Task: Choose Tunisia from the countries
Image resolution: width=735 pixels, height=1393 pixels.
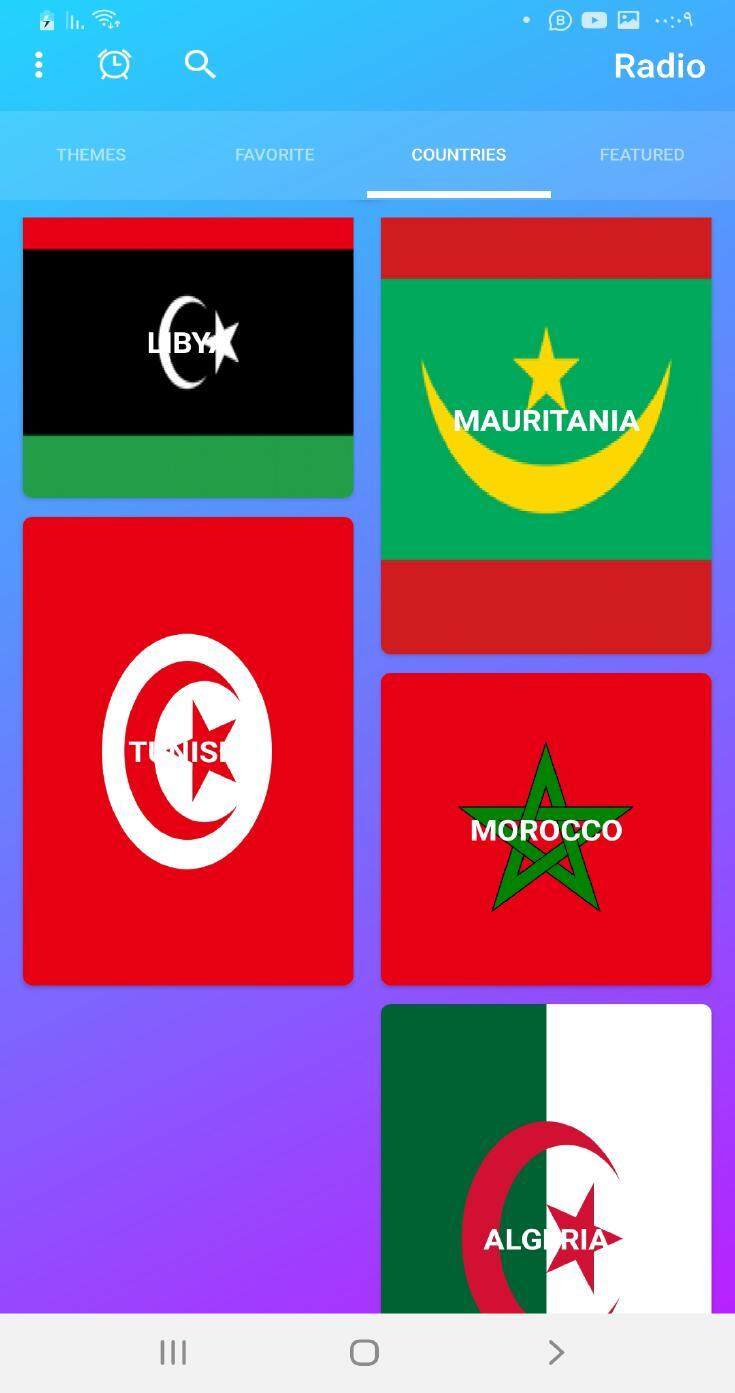Action: 188,751
